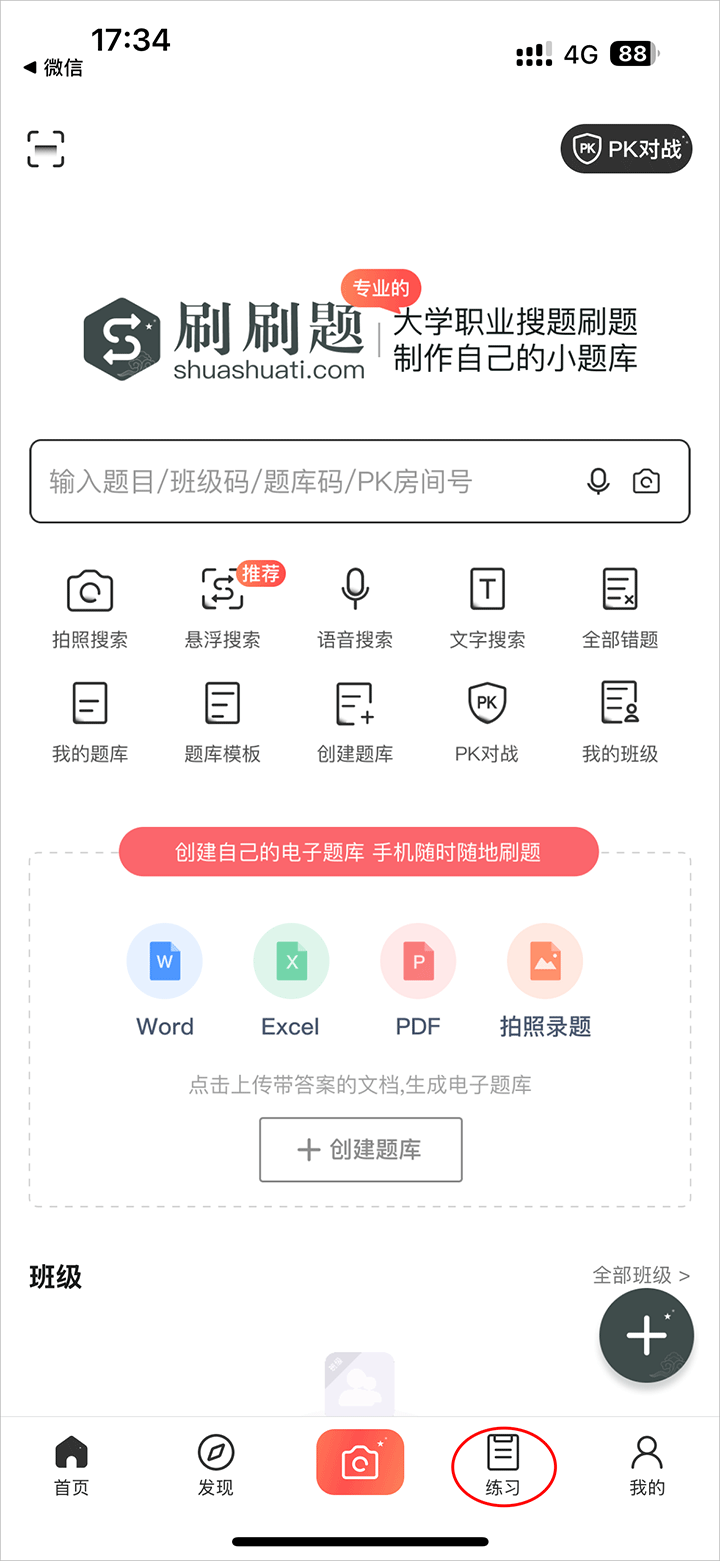Open the PK对战 badge in the header

pyautogui.click(x=626, y=149)
